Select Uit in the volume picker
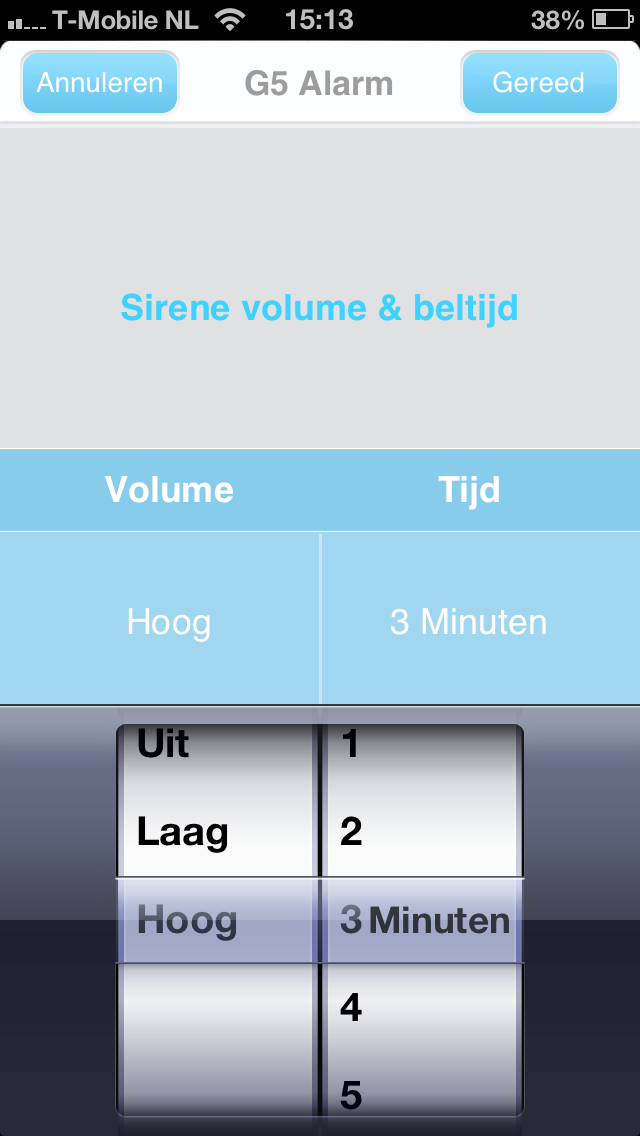The image size is (640, 1136). coord(164,744)
